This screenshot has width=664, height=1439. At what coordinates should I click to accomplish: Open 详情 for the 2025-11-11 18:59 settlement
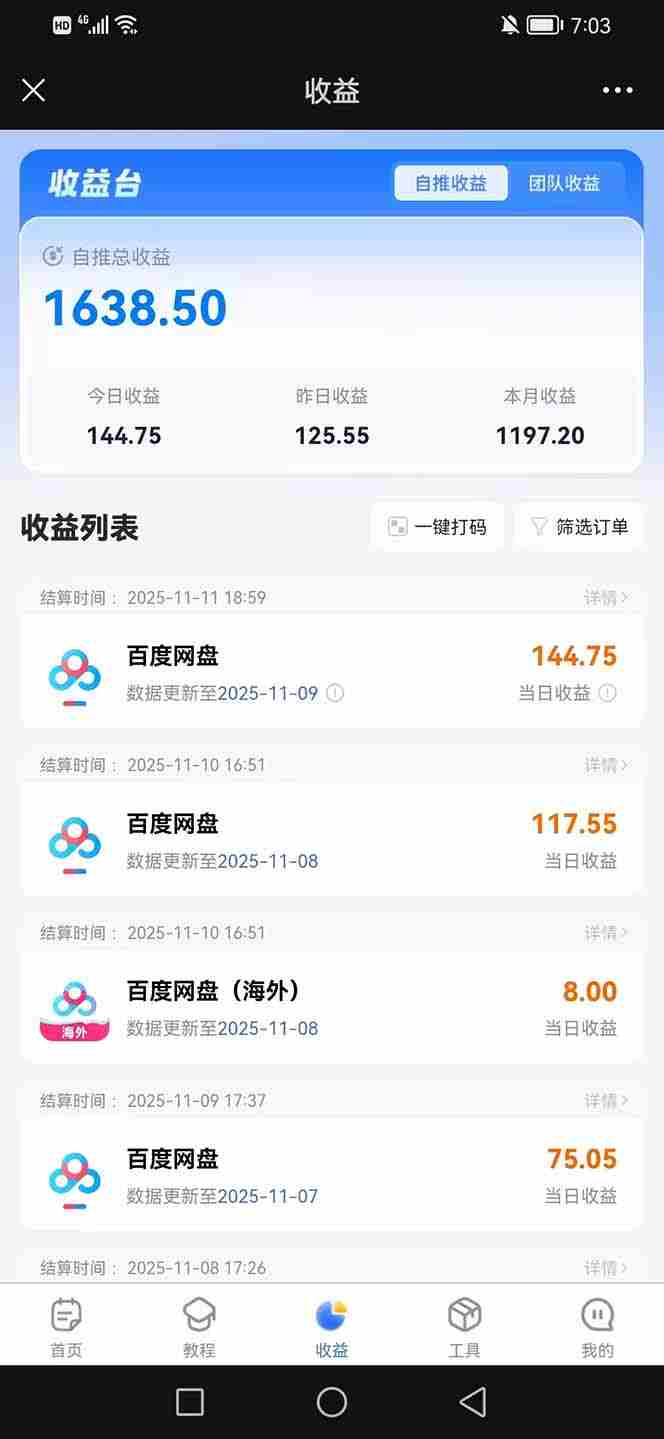pyautogui.click(x=606, y=597)
